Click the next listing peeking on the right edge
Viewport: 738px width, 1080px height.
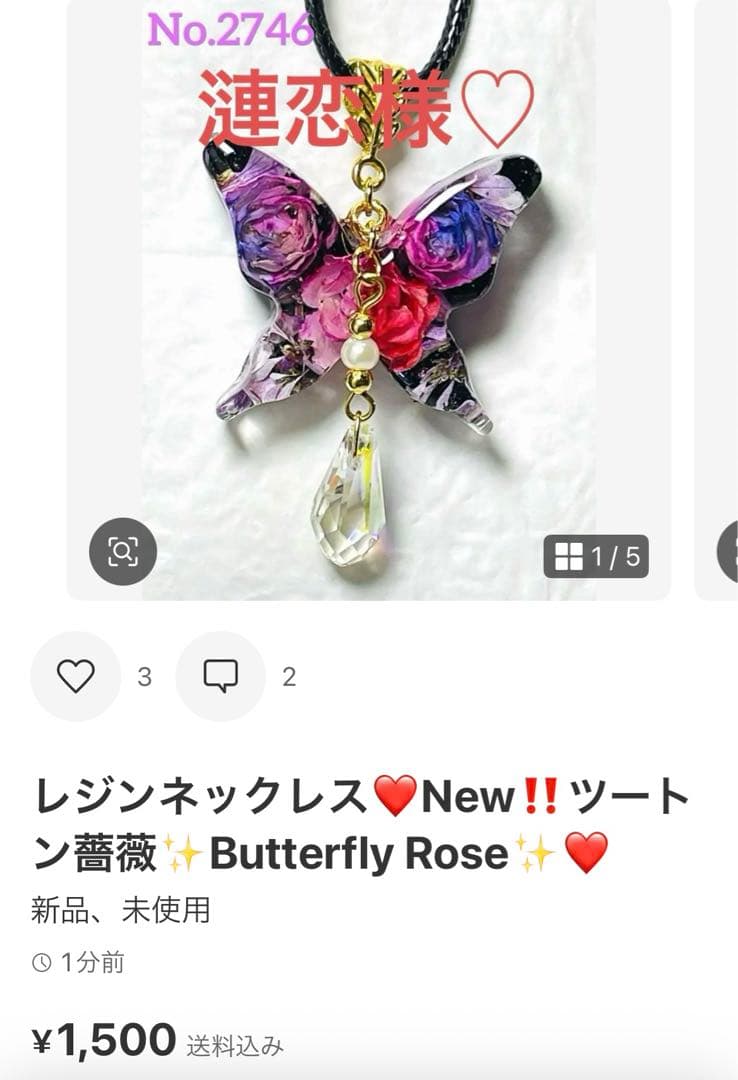[725, 300]
